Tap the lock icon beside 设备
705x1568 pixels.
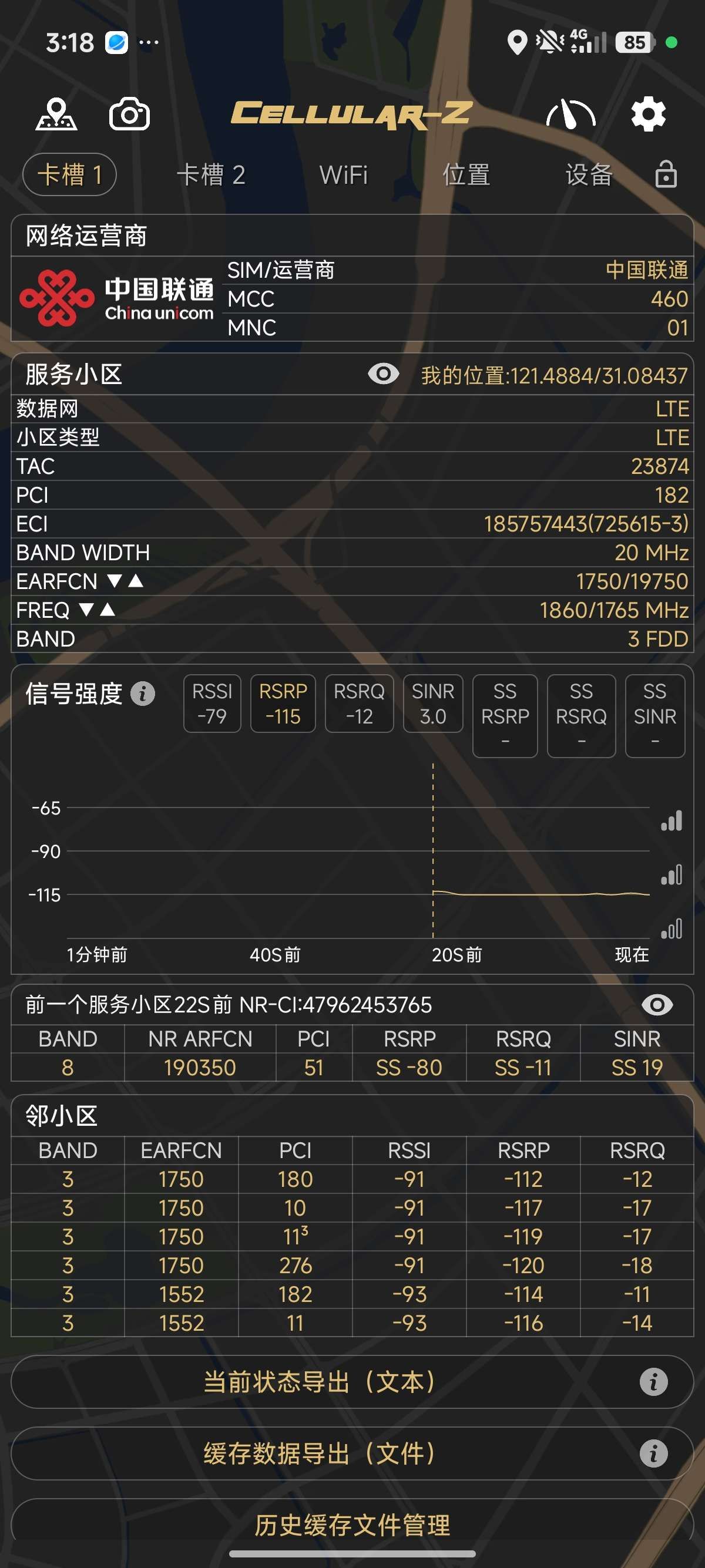(666, 174)
